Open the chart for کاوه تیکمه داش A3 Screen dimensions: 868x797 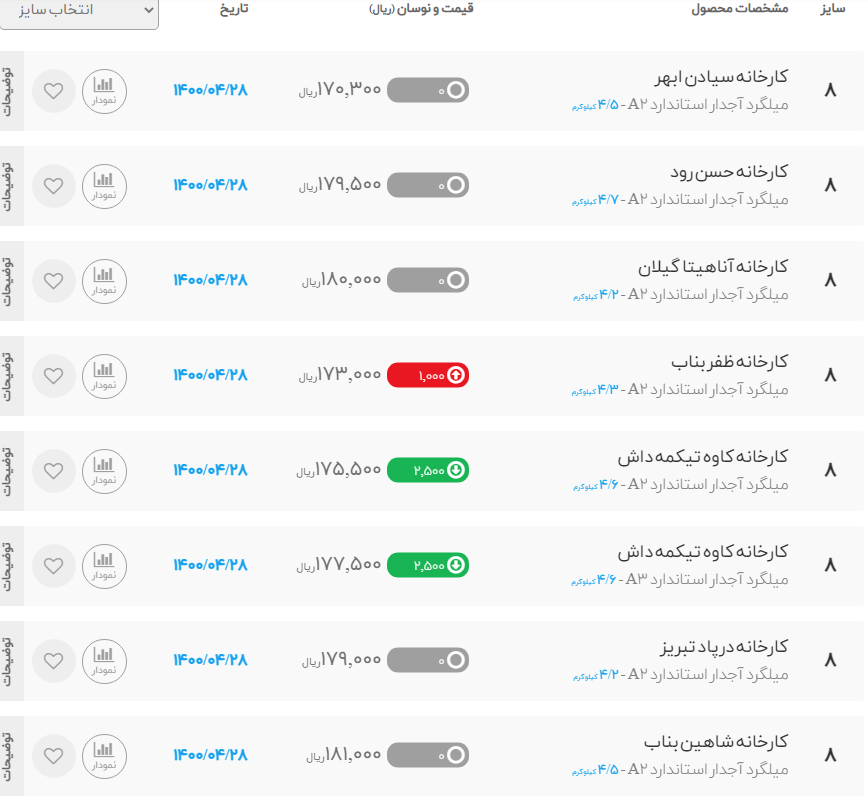104,566
